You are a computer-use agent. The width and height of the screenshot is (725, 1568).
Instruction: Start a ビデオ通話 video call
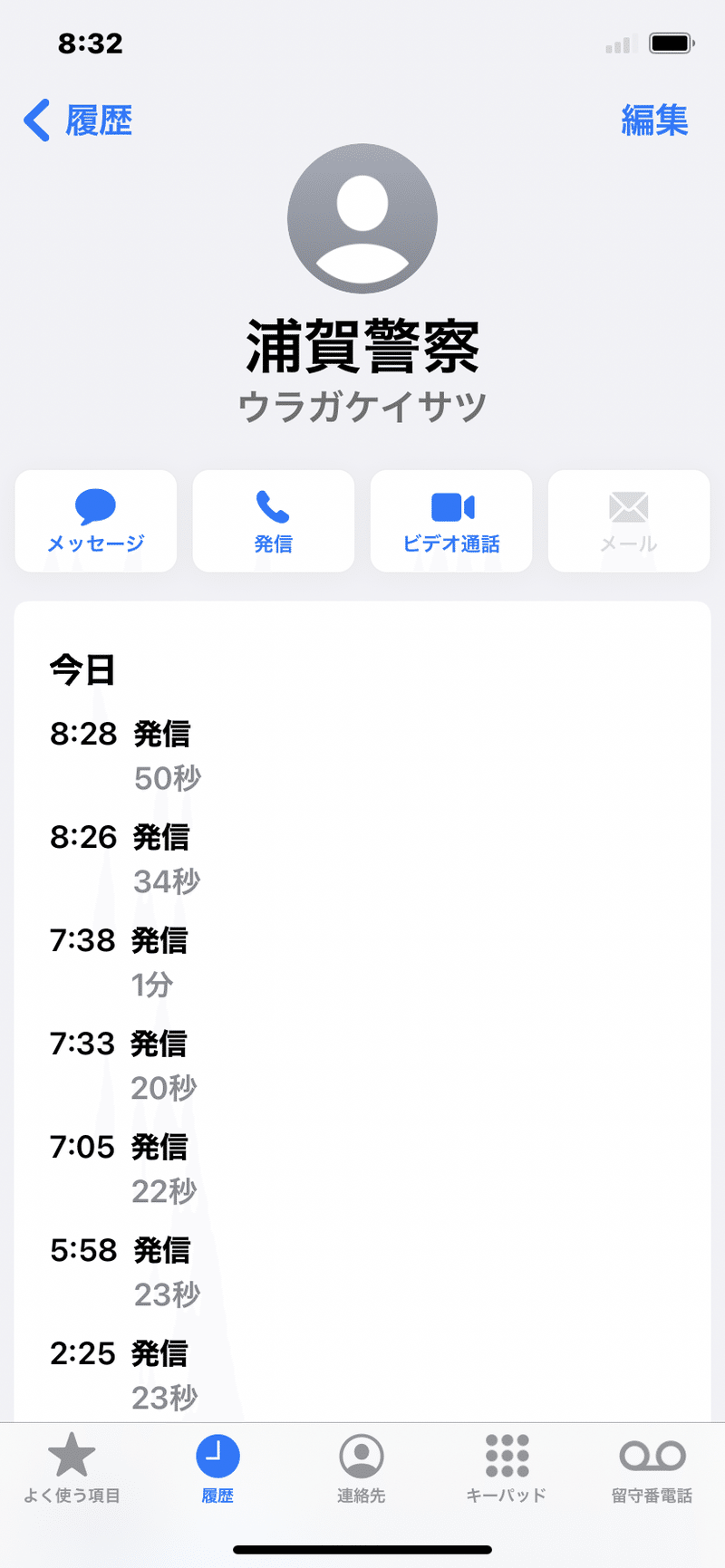click(x=451, y=521)
